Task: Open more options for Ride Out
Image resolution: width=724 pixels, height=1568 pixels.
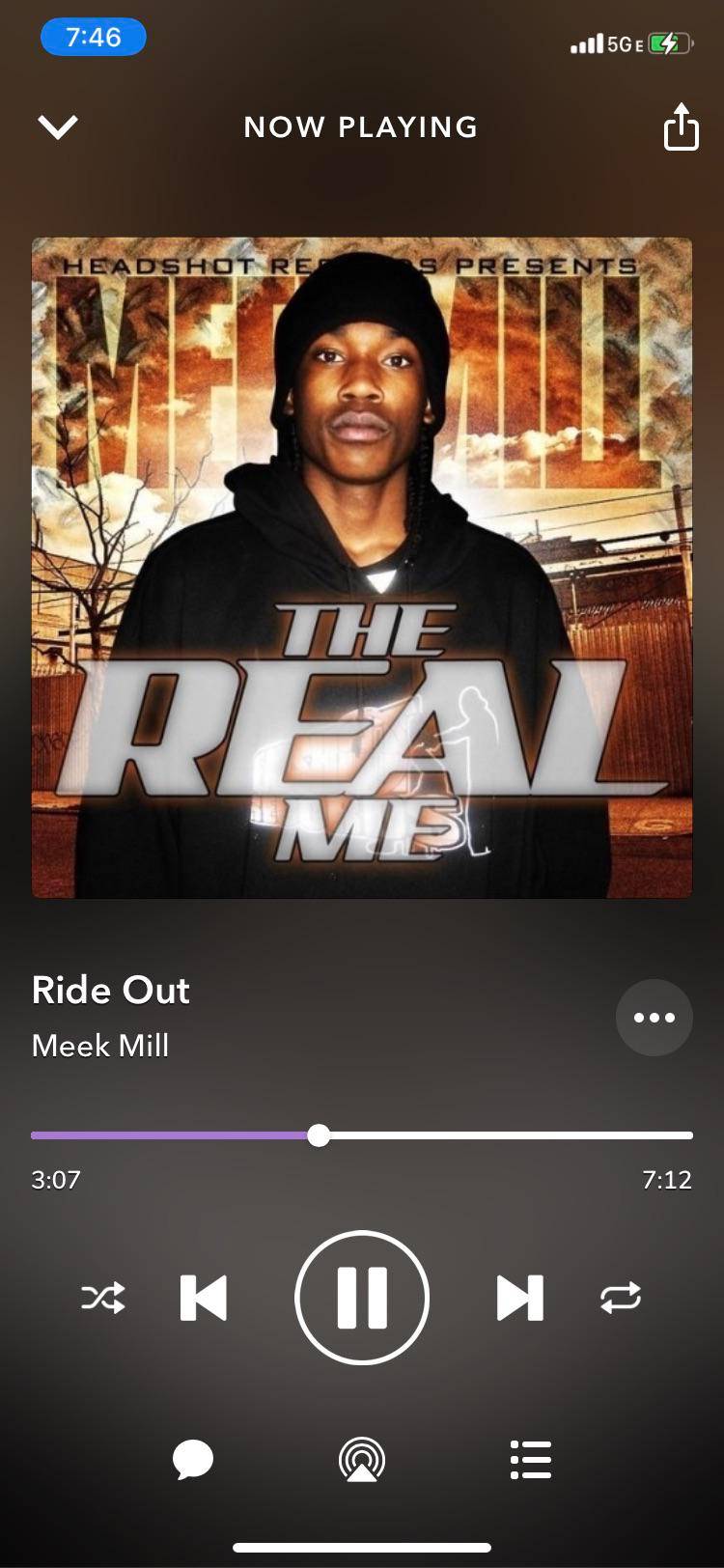Action: coord(654,1018)
